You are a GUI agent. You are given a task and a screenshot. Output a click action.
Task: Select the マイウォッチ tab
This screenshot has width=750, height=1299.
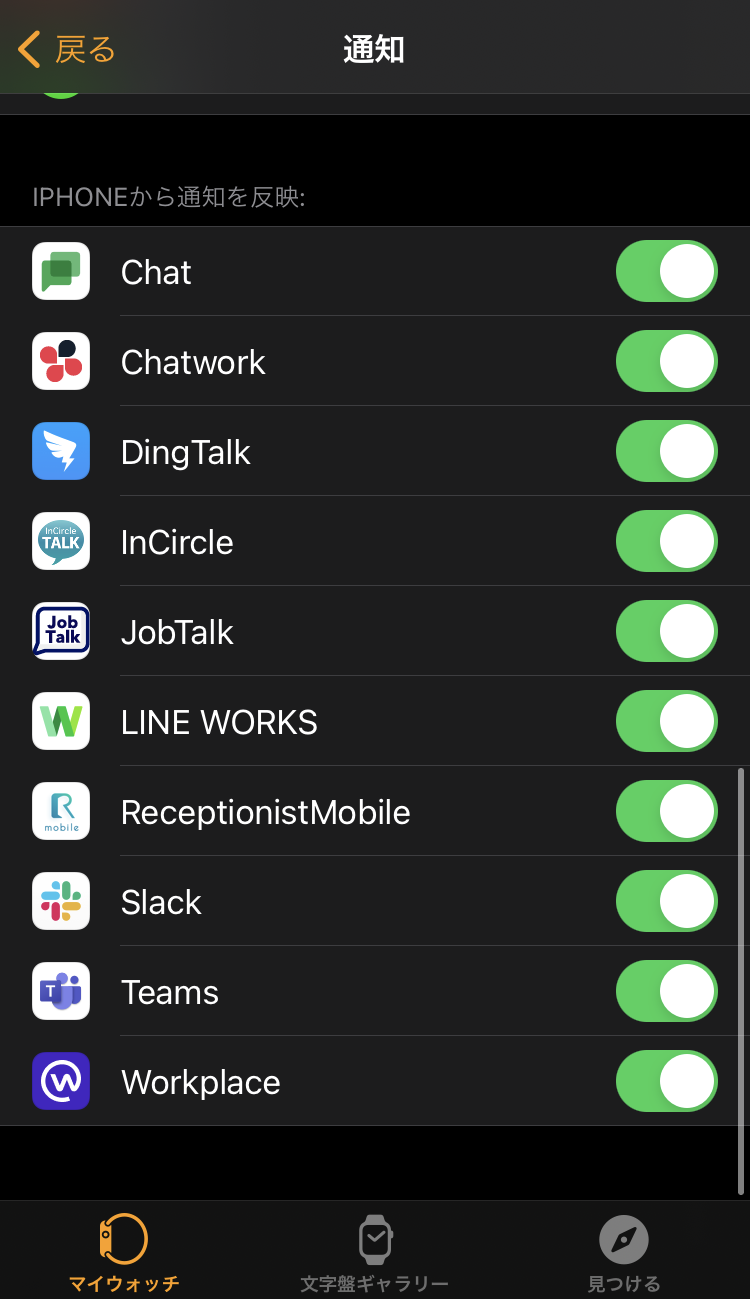point(124,1253)
